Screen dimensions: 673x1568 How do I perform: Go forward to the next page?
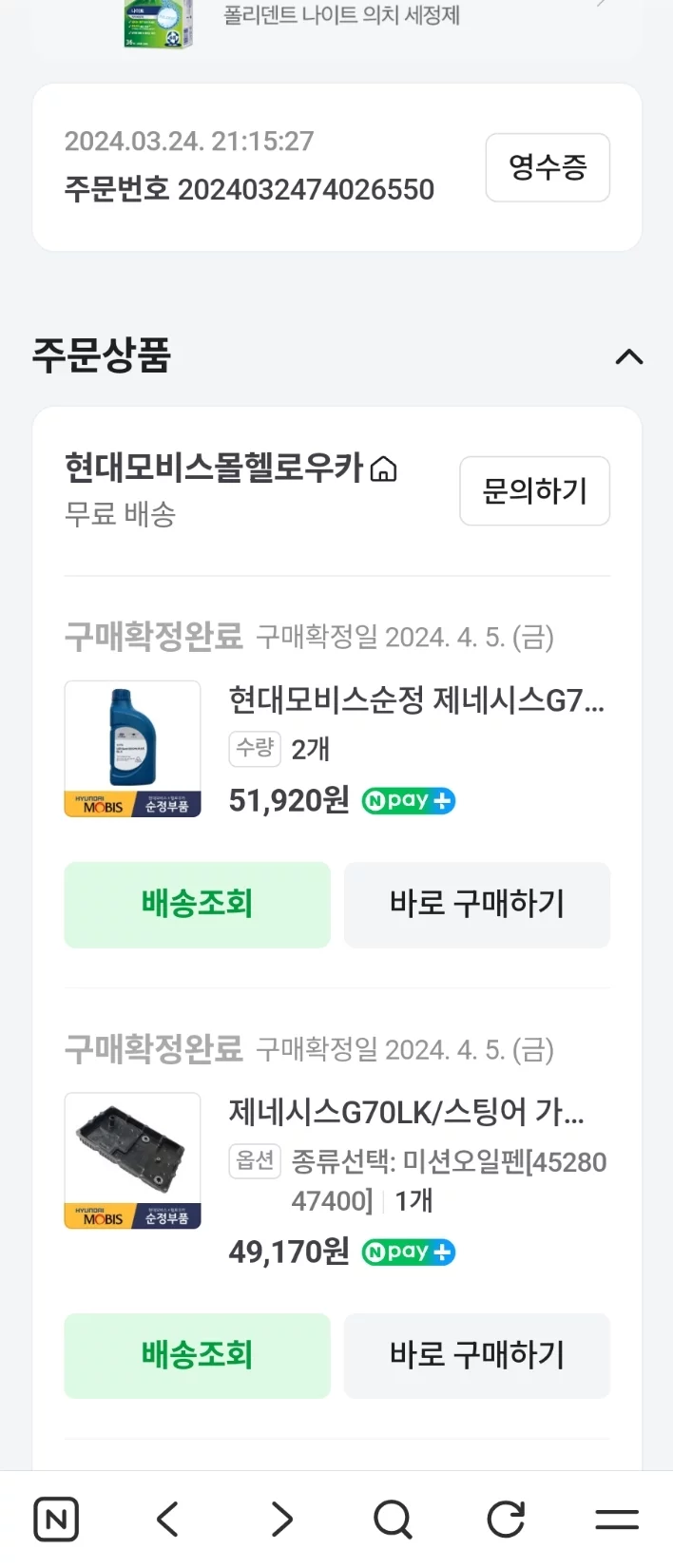click(x=281, y=1519)
